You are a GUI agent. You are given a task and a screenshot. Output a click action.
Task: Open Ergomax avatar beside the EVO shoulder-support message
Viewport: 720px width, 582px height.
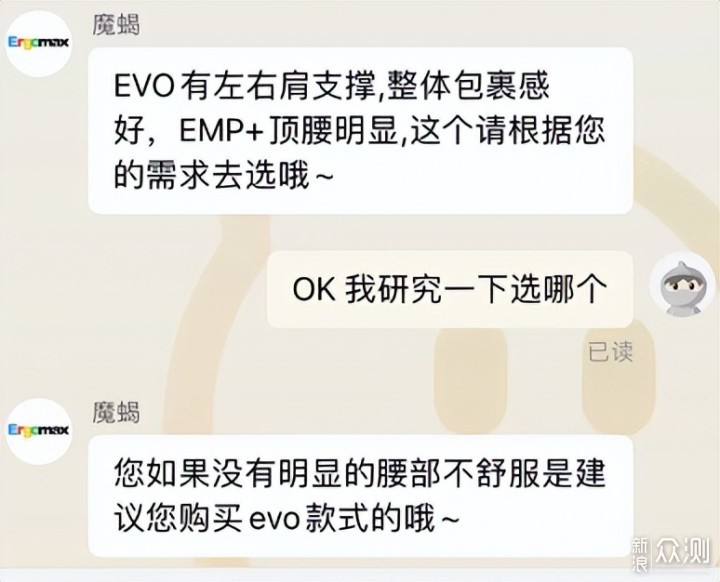36,44
